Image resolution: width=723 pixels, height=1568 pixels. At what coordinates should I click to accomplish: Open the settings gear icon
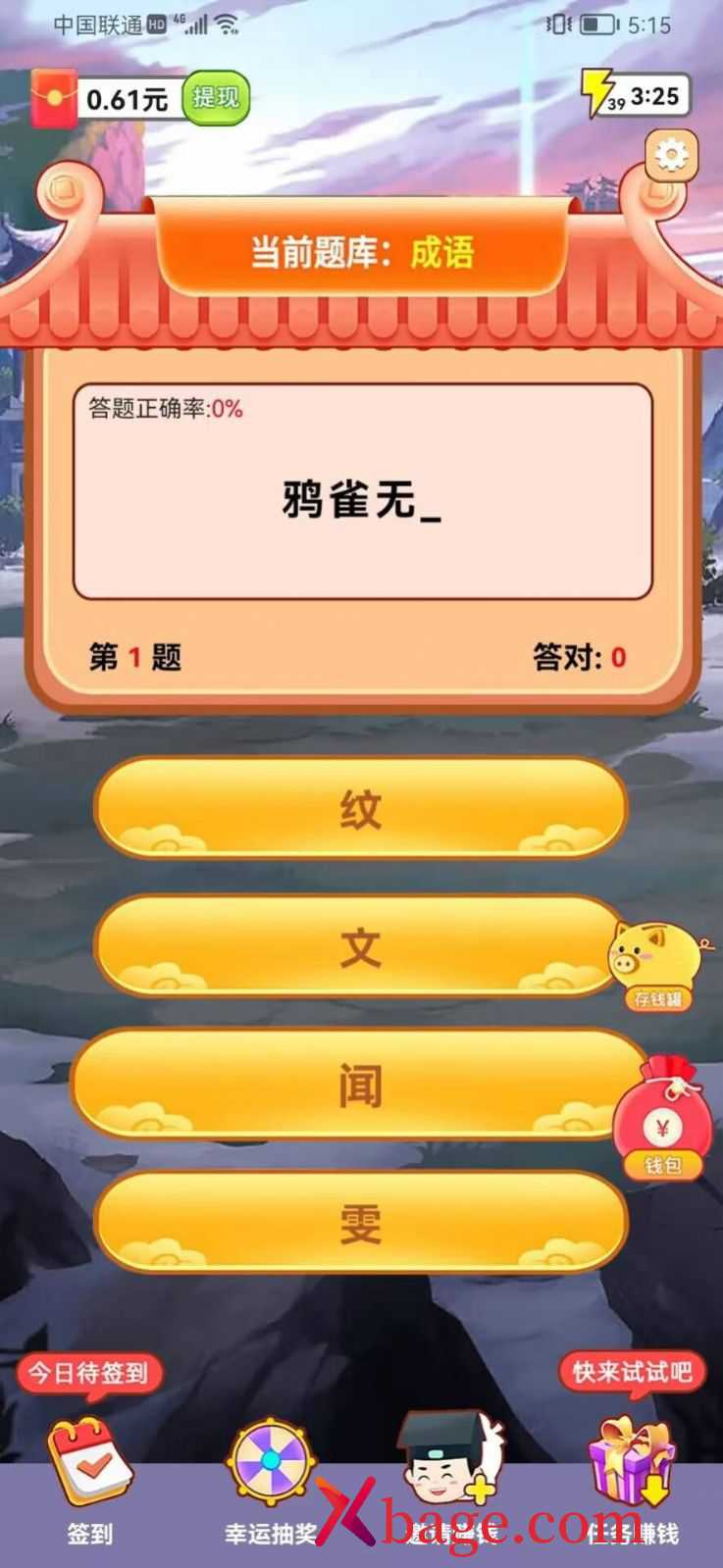coord(671,155)
